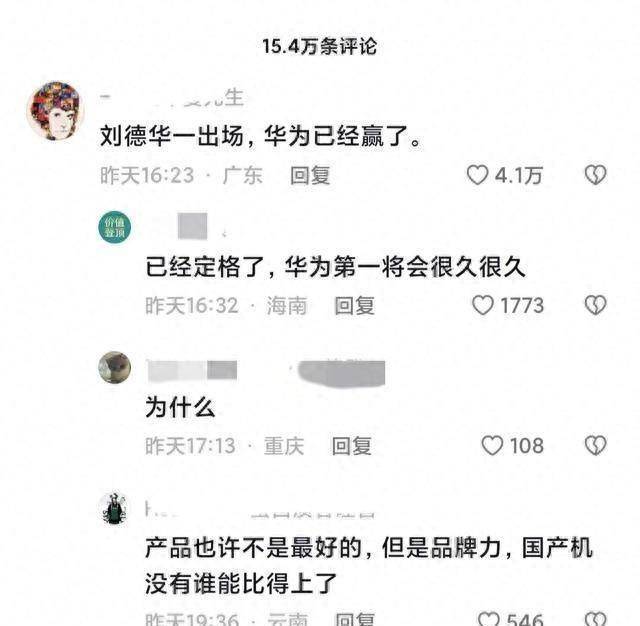Reply to the Hainan comment posted 16:32
Screen dimensions: 640x626
[354, 305]
